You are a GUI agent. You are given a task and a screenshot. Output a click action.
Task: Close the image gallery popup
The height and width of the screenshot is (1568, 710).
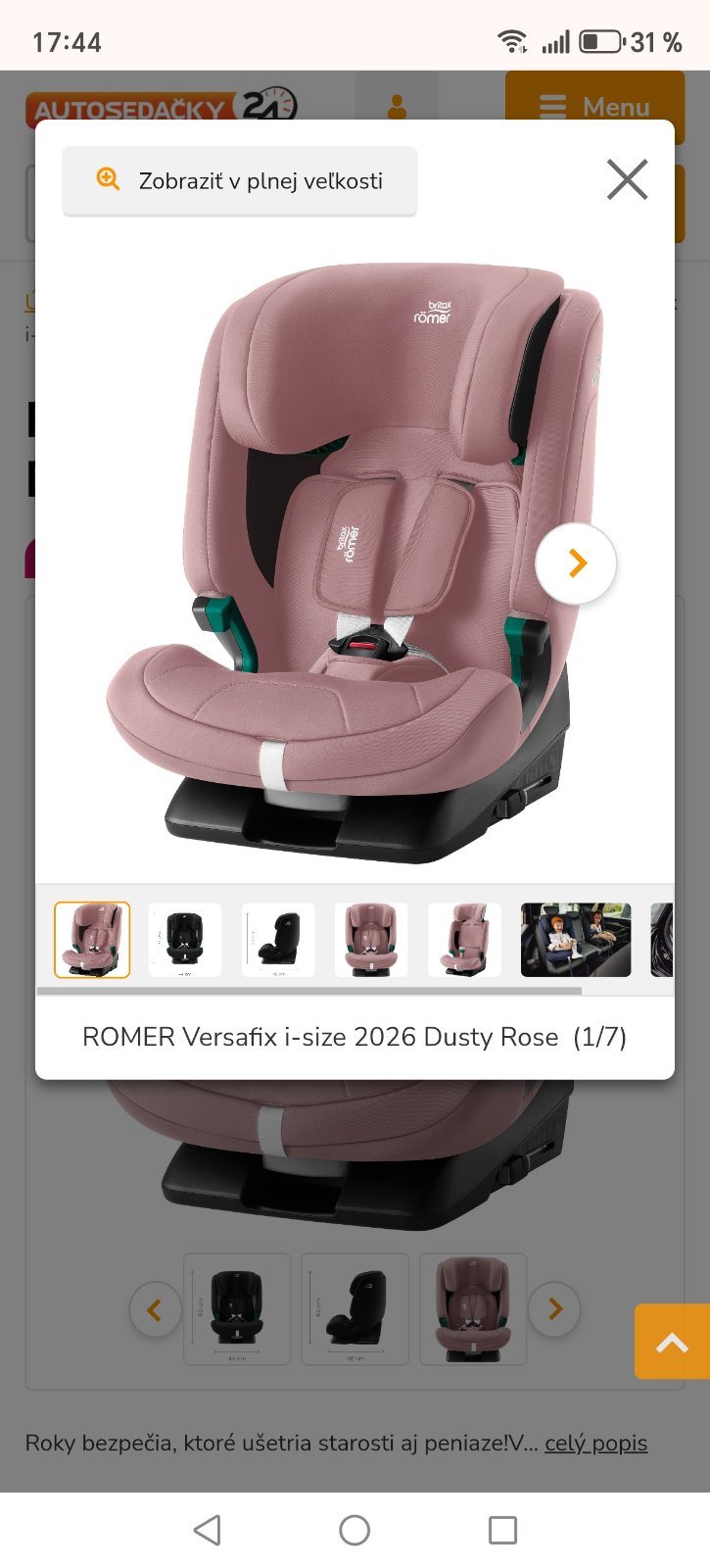point(627,179)
